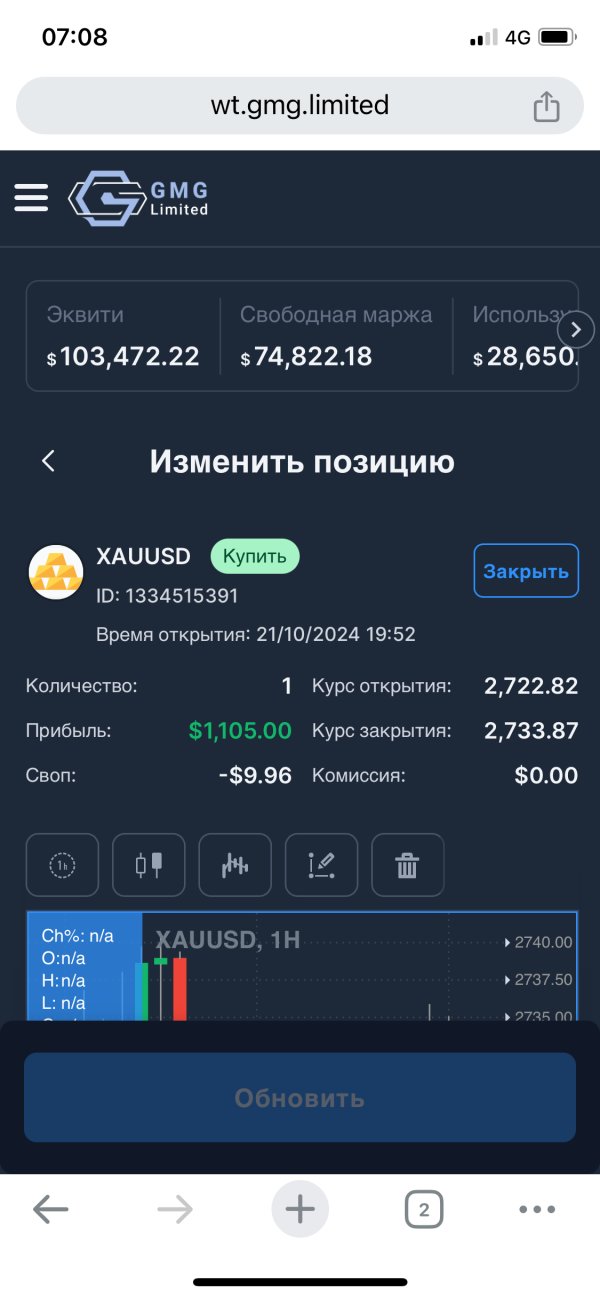600x1299 pixels.
Task: Tap the Закрыть button to close position
Action: [x=526, y=571]
